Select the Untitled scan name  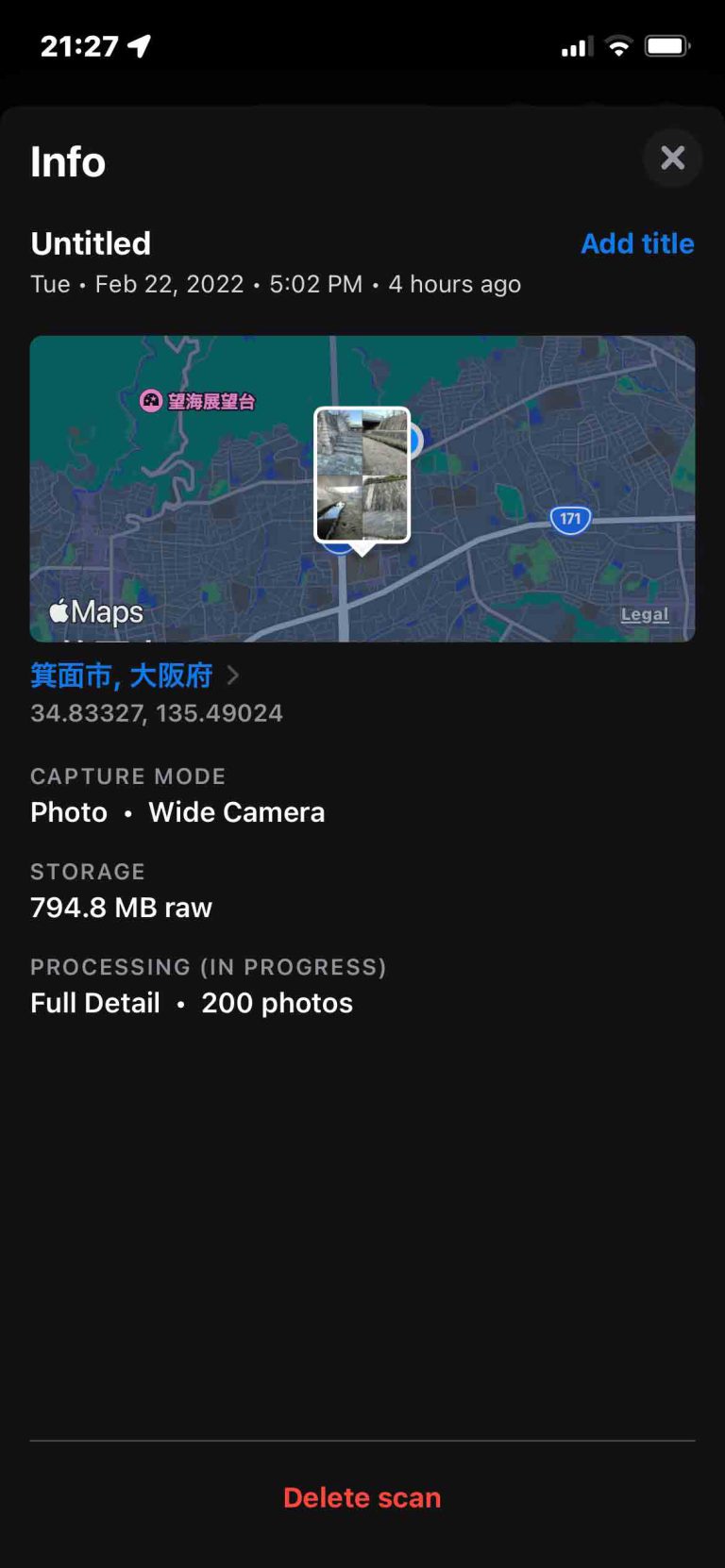(x=91, y=243)
